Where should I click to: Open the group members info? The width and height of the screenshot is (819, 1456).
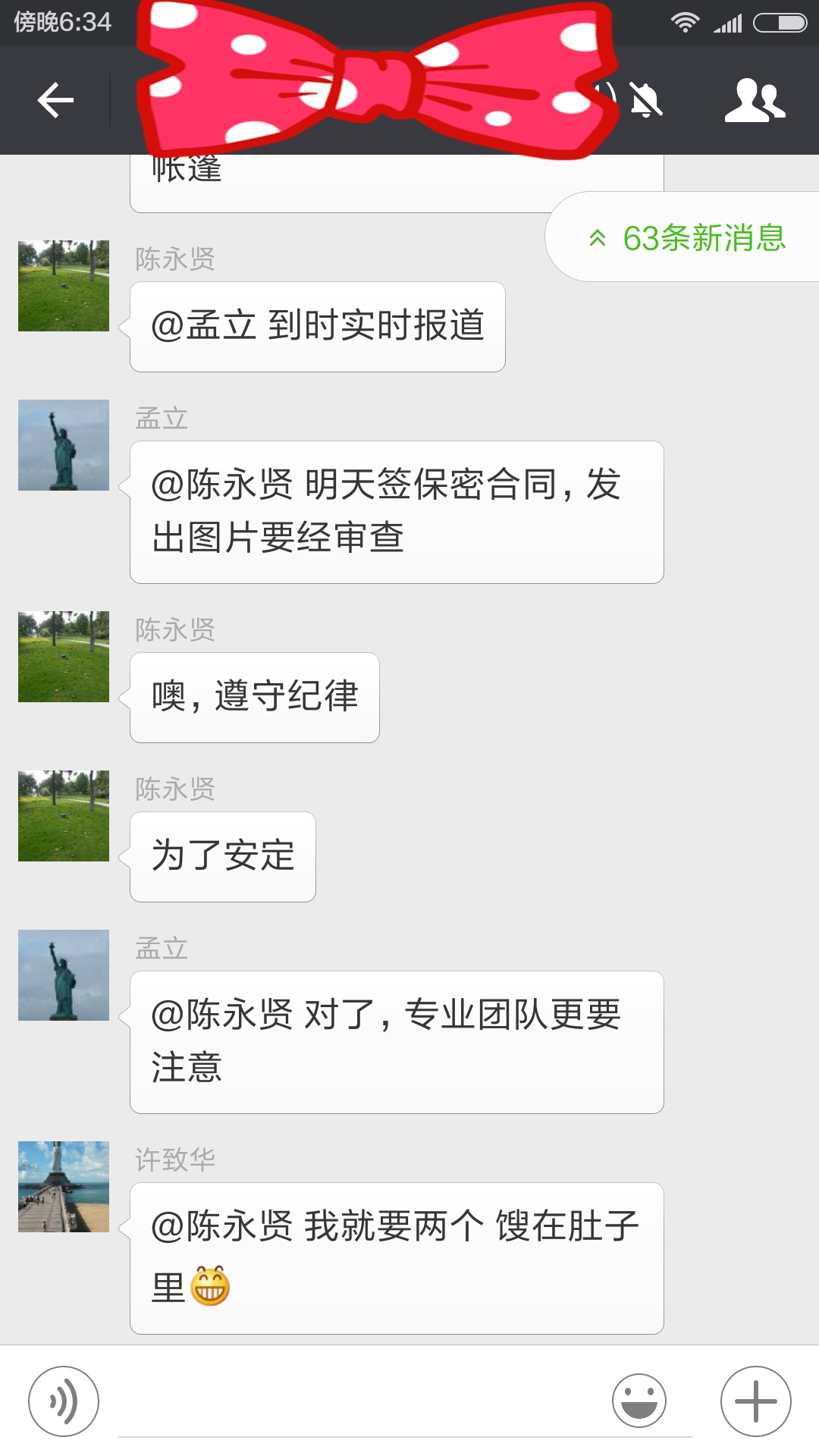point(754,100)
